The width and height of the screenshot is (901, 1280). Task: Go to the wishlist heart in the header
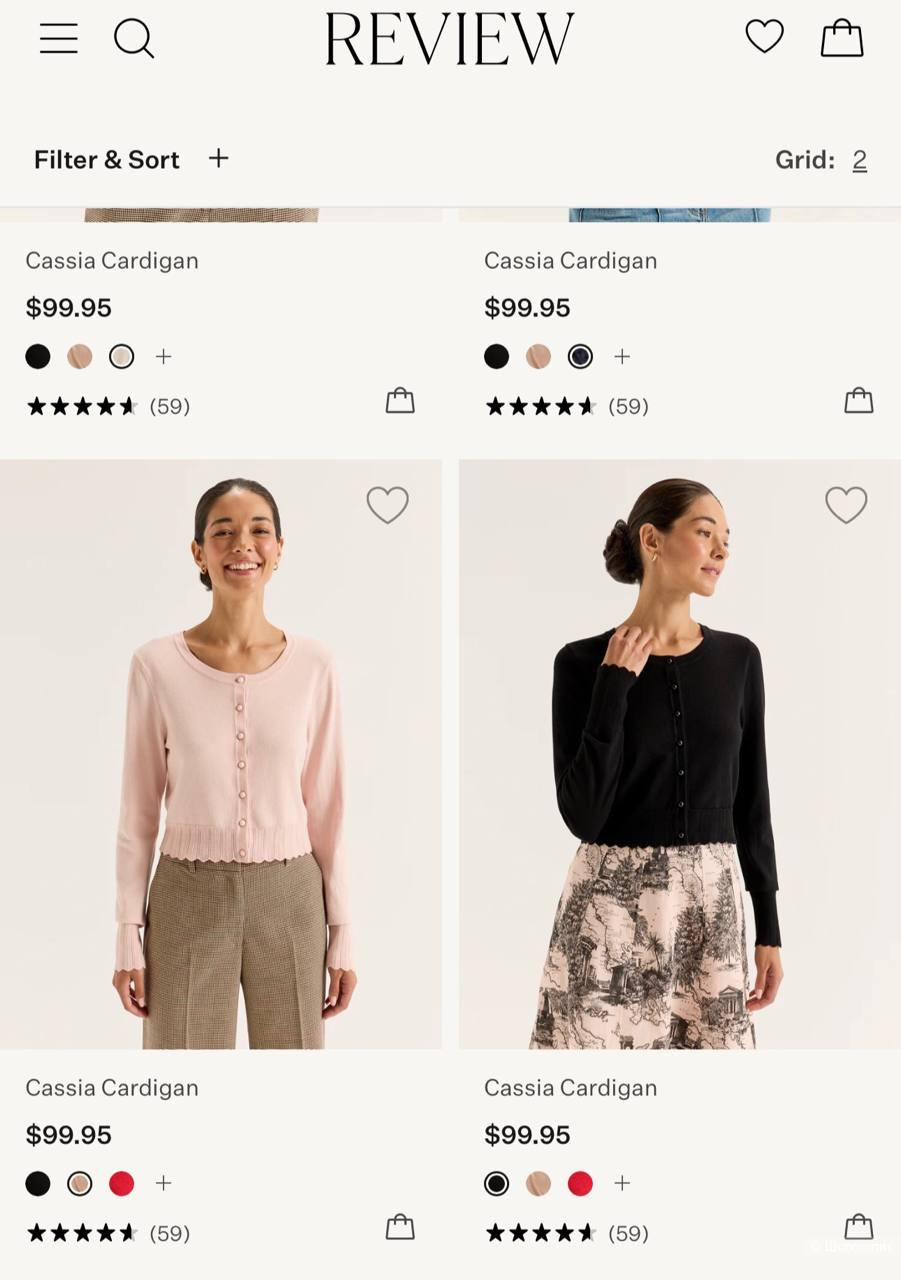(765, 37)
